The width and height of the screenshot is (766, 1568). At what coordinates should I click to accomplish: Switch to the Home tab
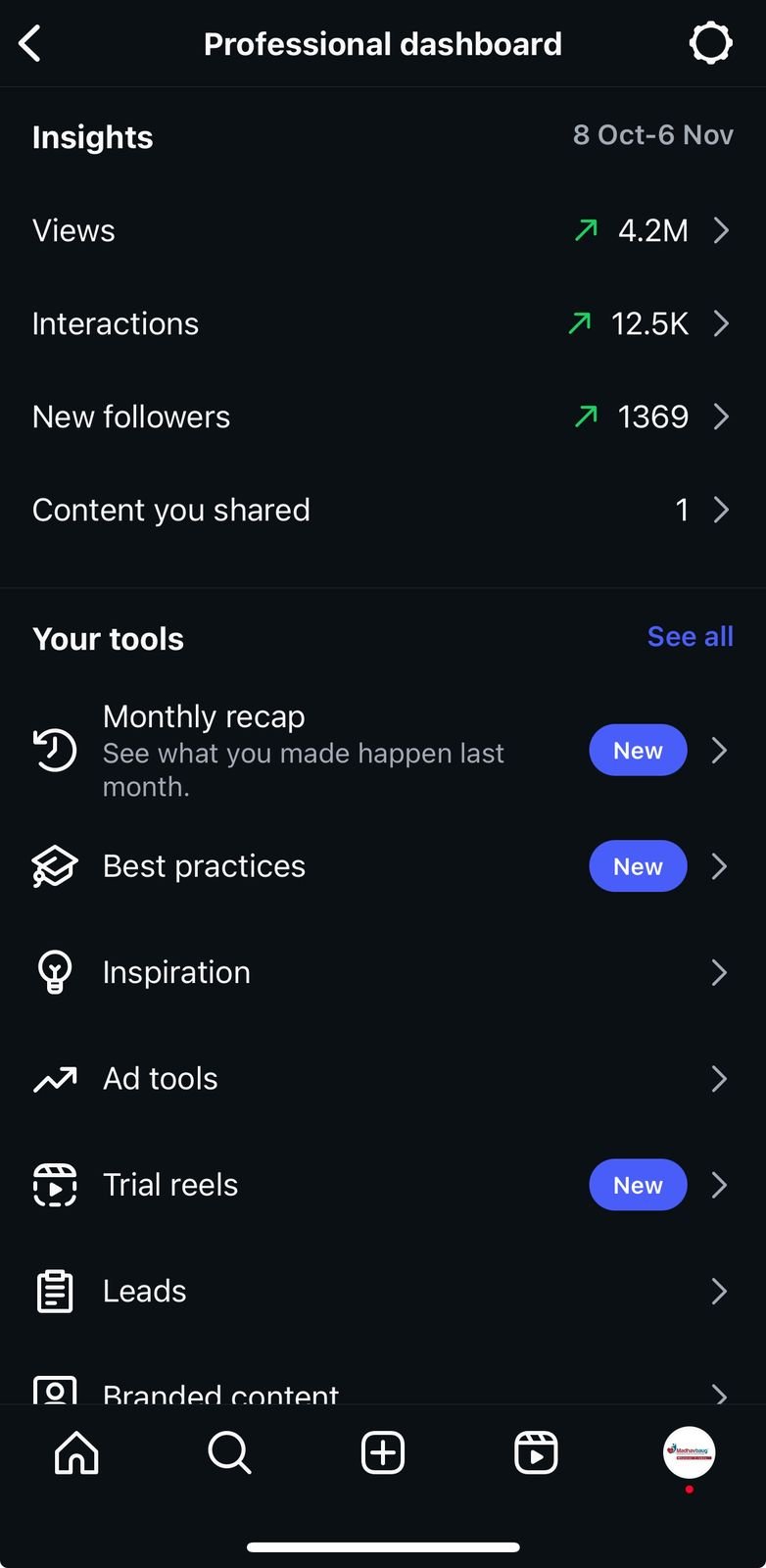click(76, 1452)
